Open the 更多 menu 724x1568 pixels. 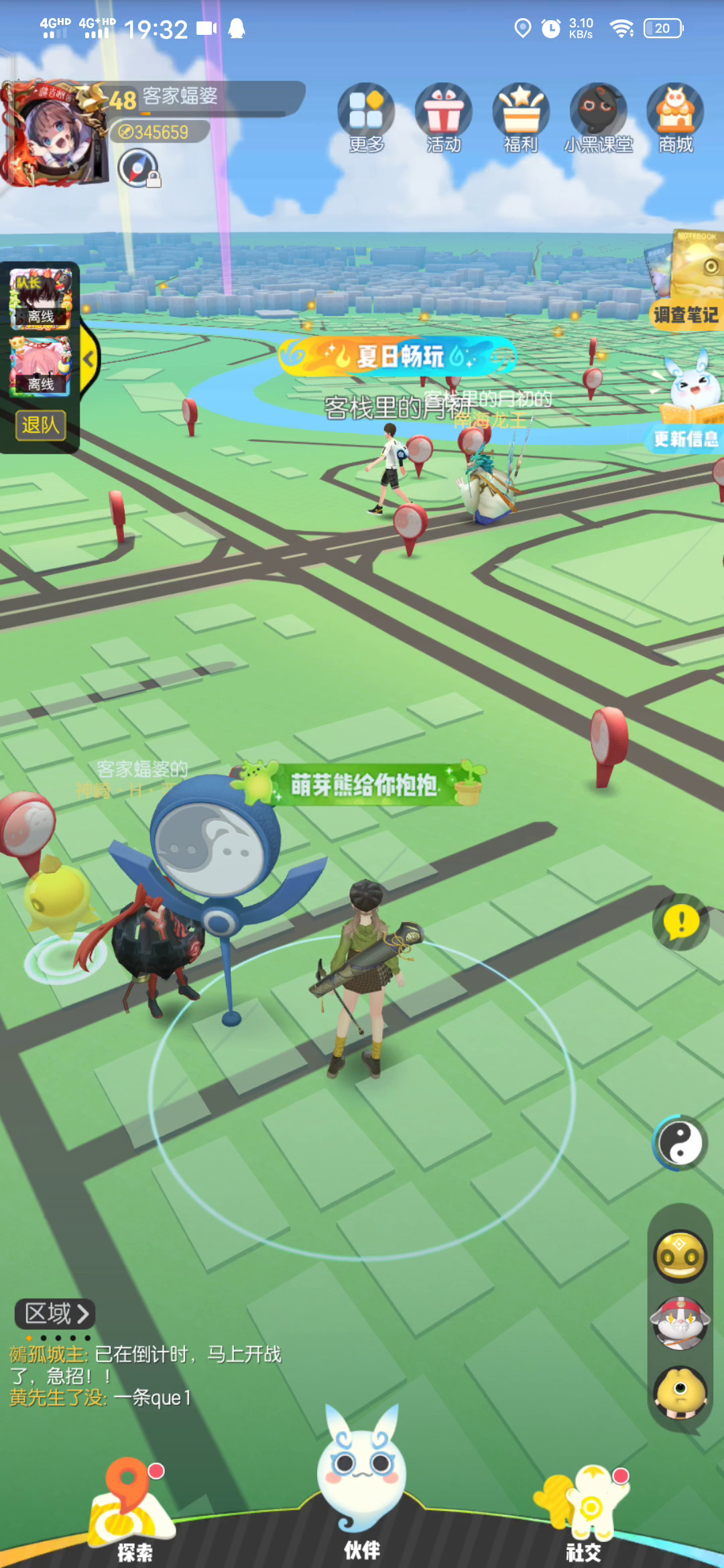coord(366,118)
